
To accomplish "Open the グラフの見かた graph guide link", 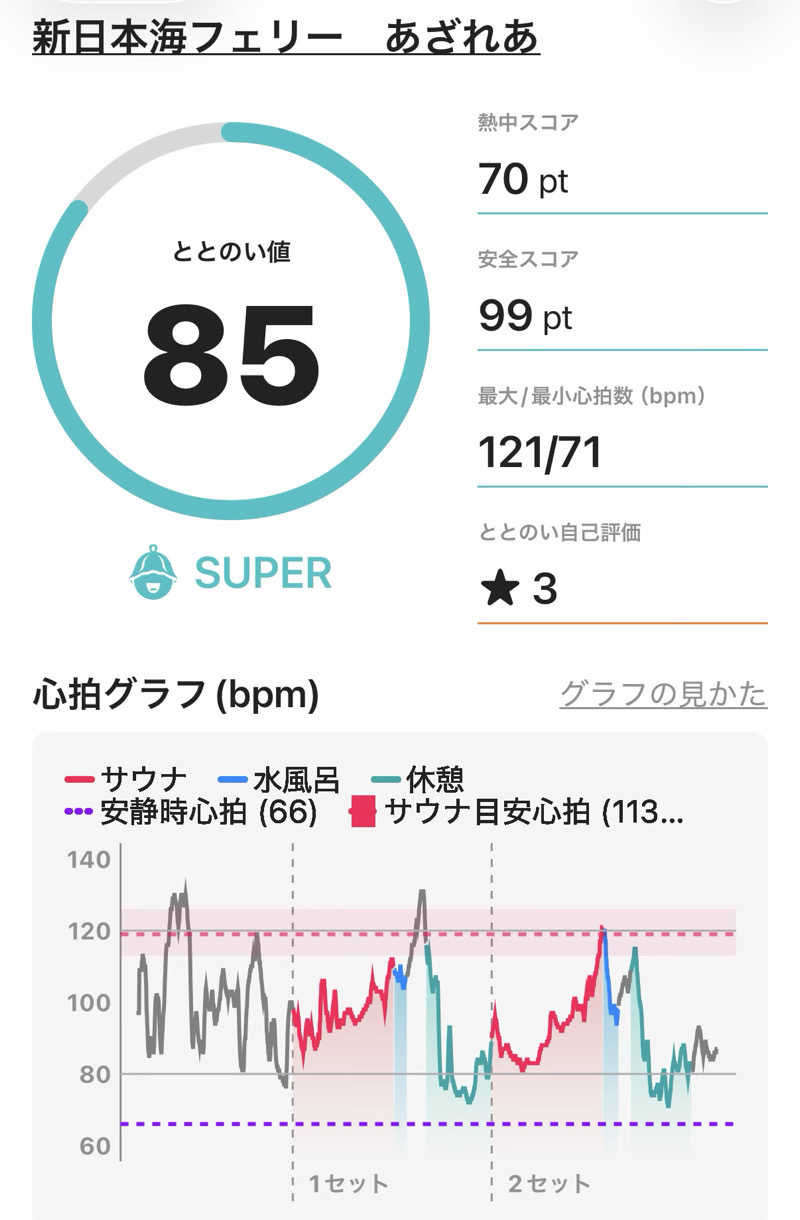I will click(662, 693).
